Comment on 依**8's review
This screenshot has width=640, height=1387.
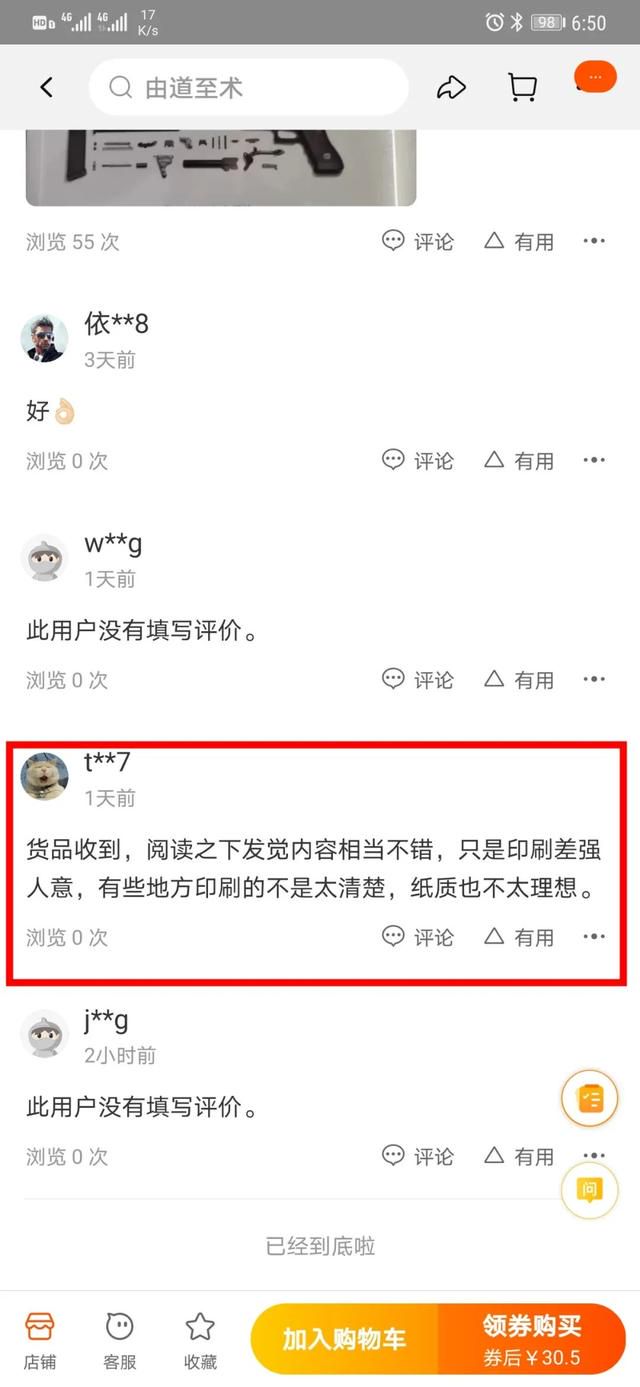click(418, 461)
